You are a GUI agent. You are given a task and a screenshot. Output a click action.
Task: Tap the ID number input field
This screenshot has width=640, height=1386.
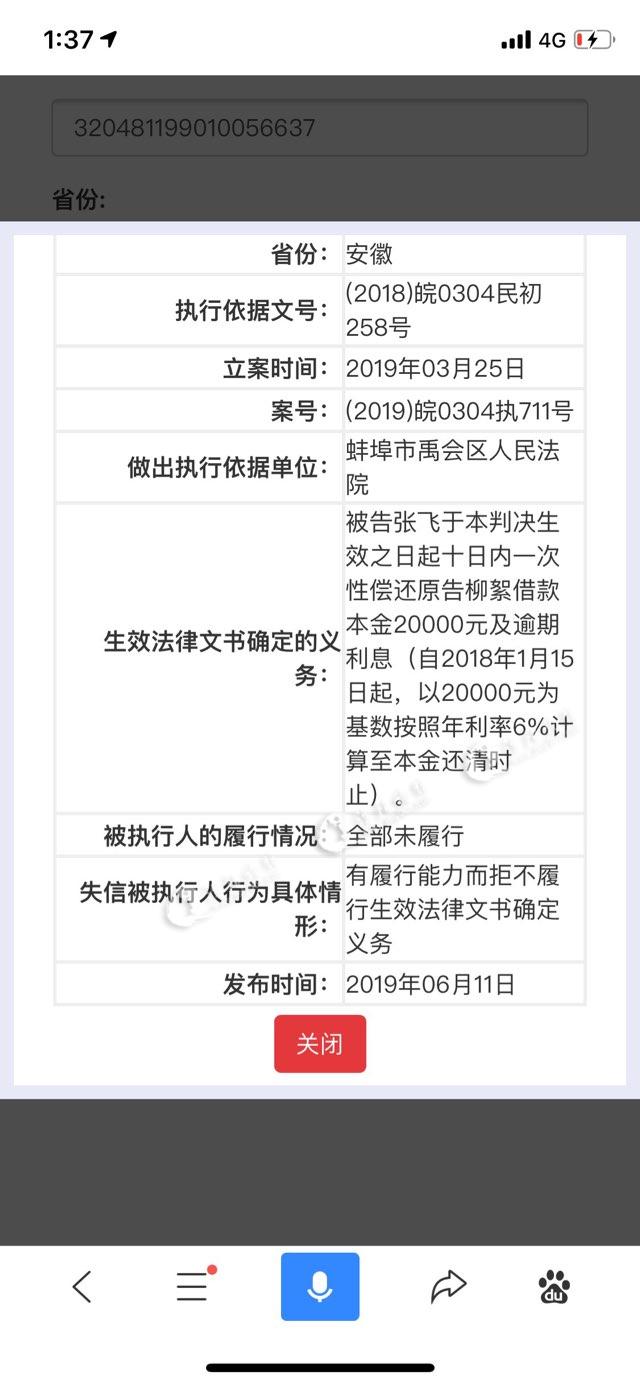pyautogui.click(x=320, y=128)
